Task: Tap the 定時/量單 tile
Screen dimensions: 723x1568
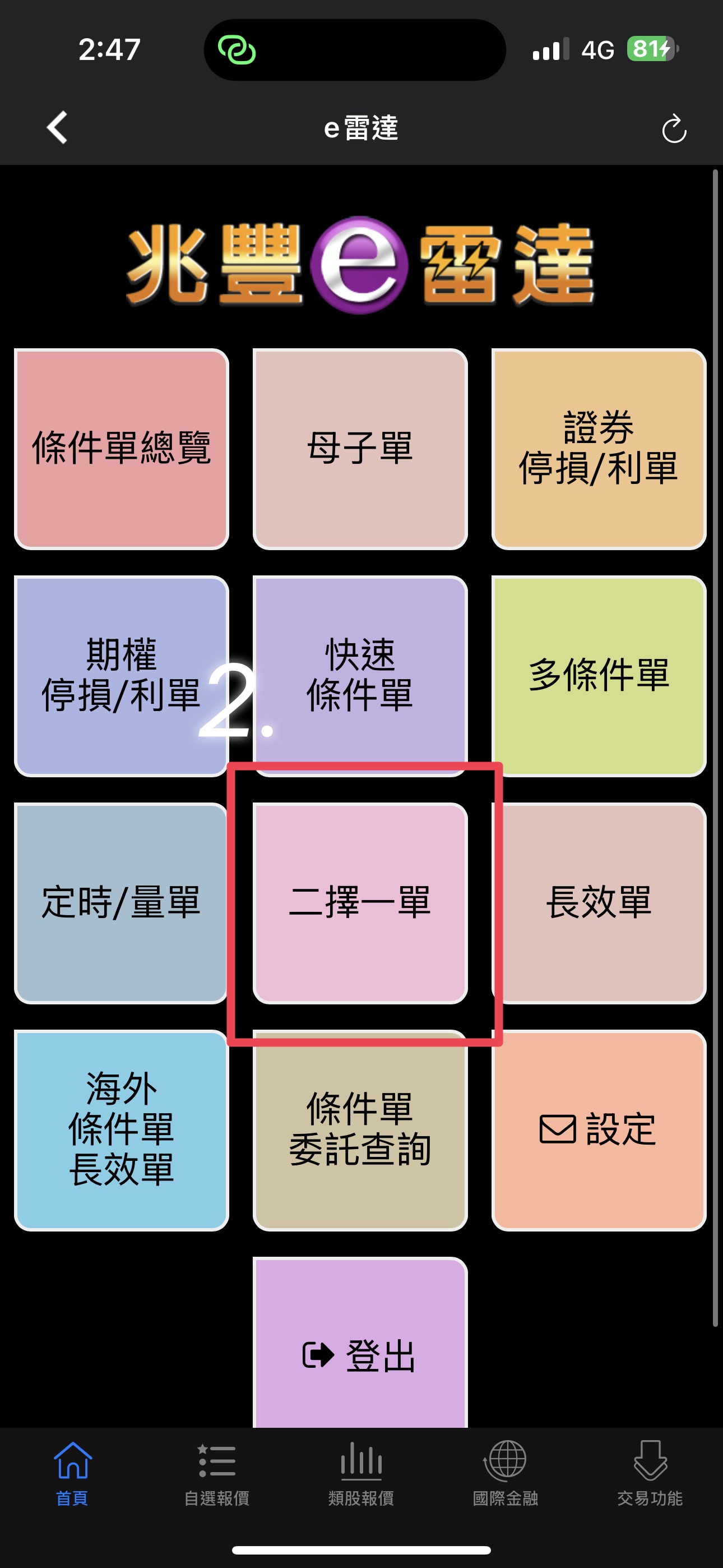Action: coord(122,903)
